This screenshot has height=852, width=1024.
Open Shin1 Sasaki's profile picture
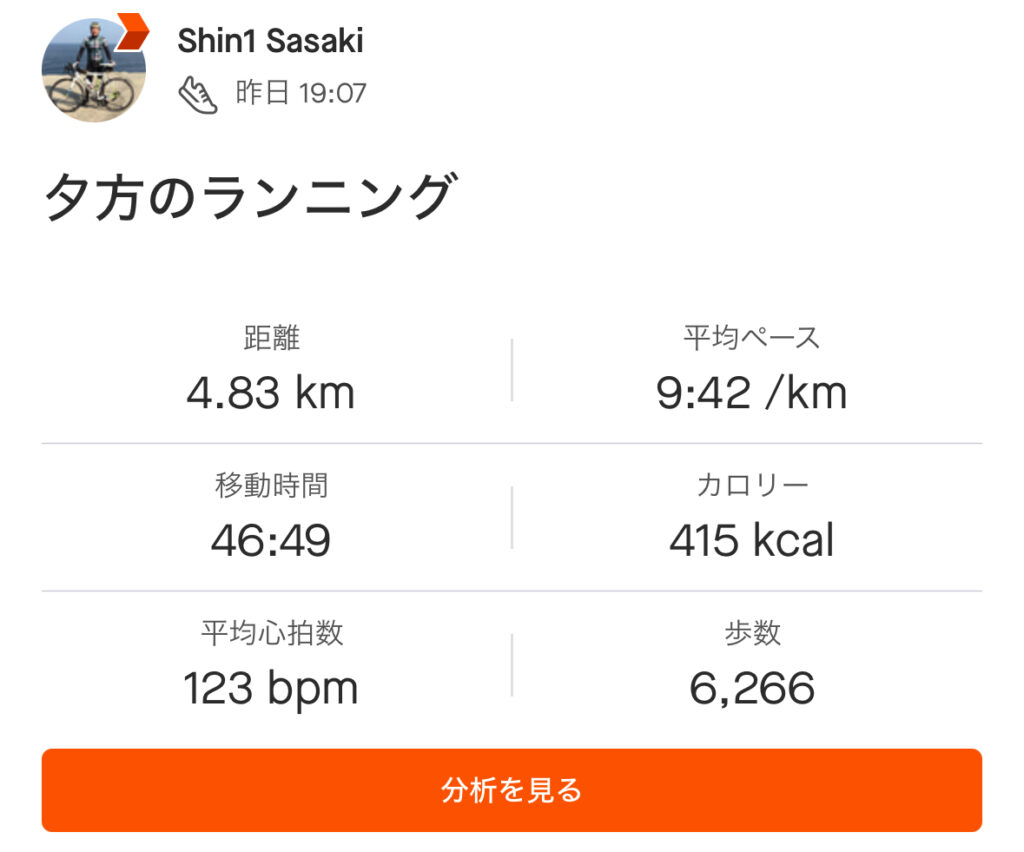[93, 70]
